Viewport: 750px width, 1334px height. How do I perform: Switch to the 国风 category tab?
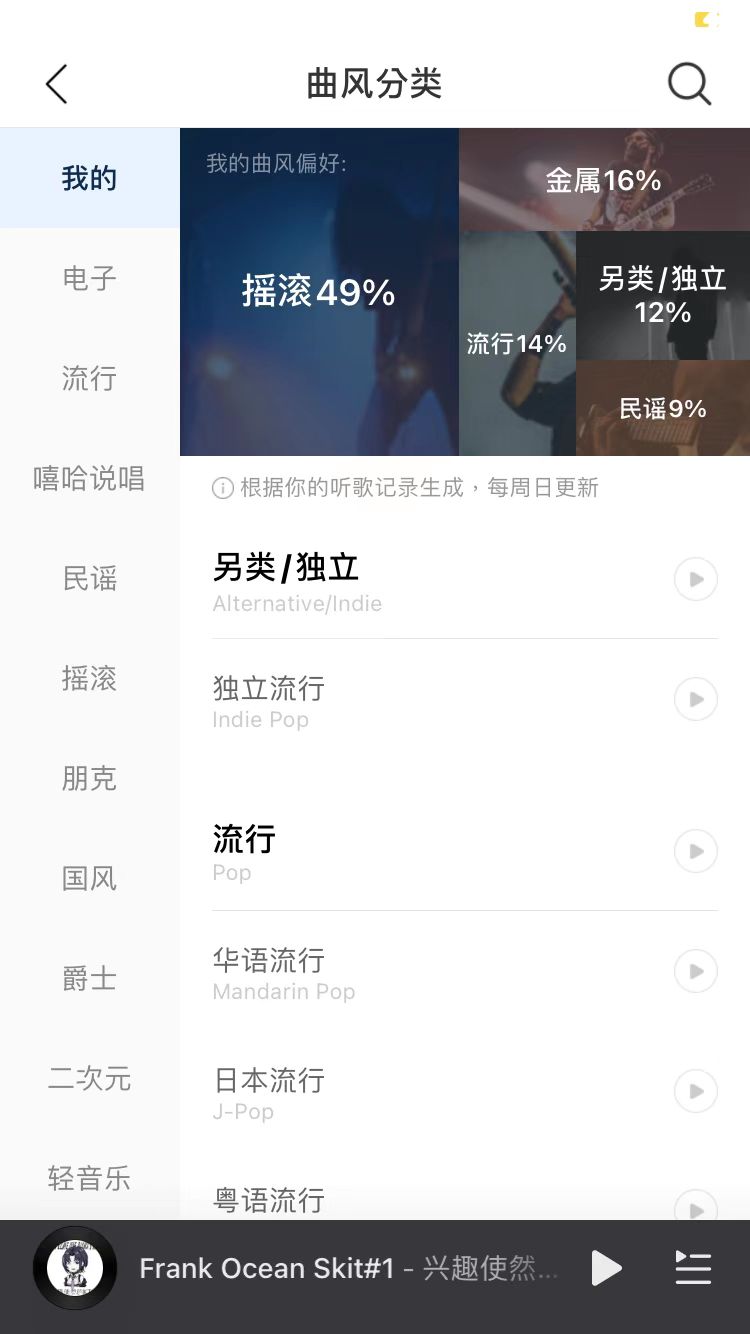(x=90, y=878)
